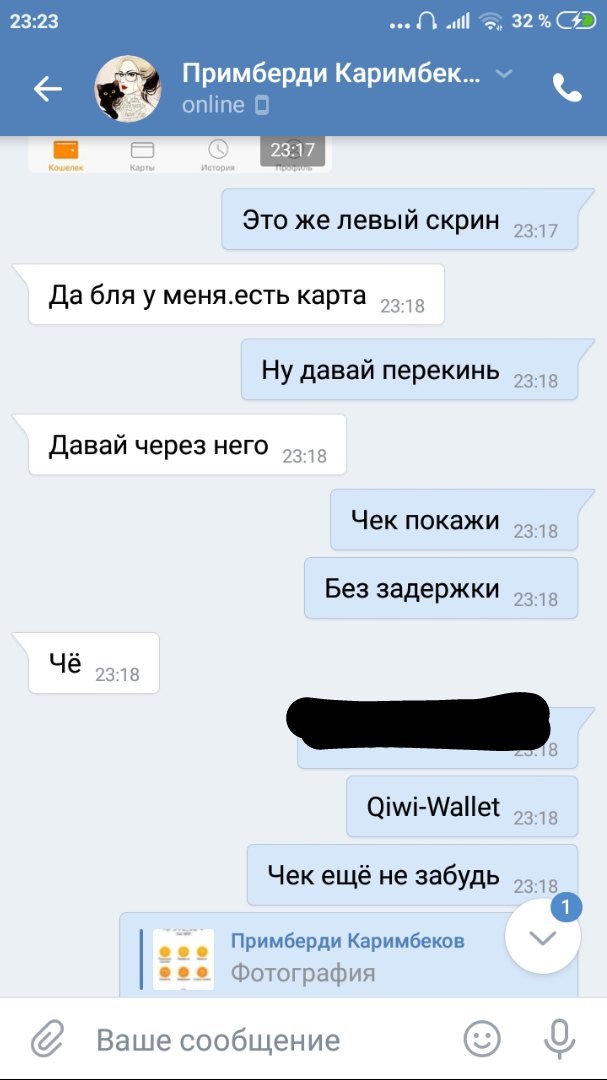607x1080 pixels.
Task: Focus the Ваше сообщение text field
Action: 260,1040
